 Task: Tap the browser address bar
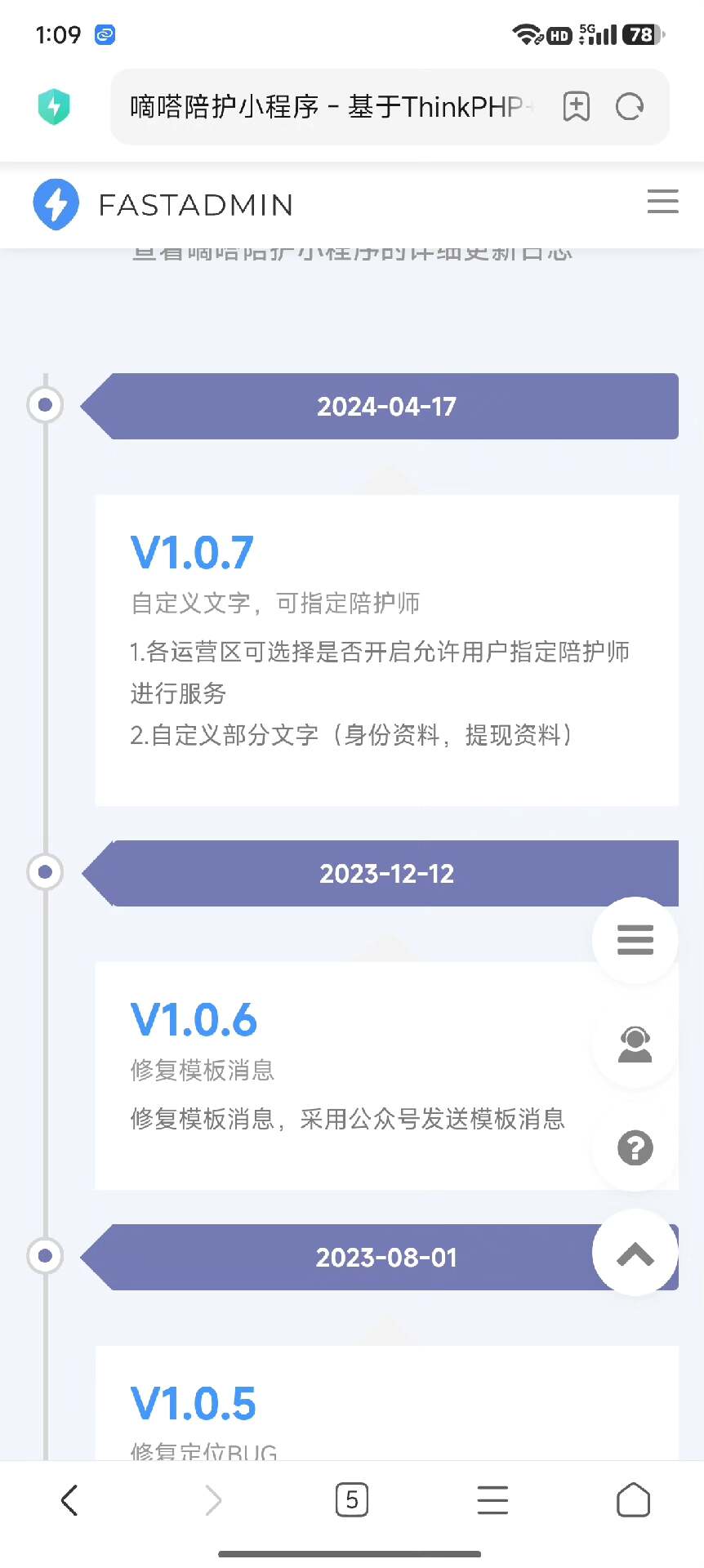tap(331, 107)
